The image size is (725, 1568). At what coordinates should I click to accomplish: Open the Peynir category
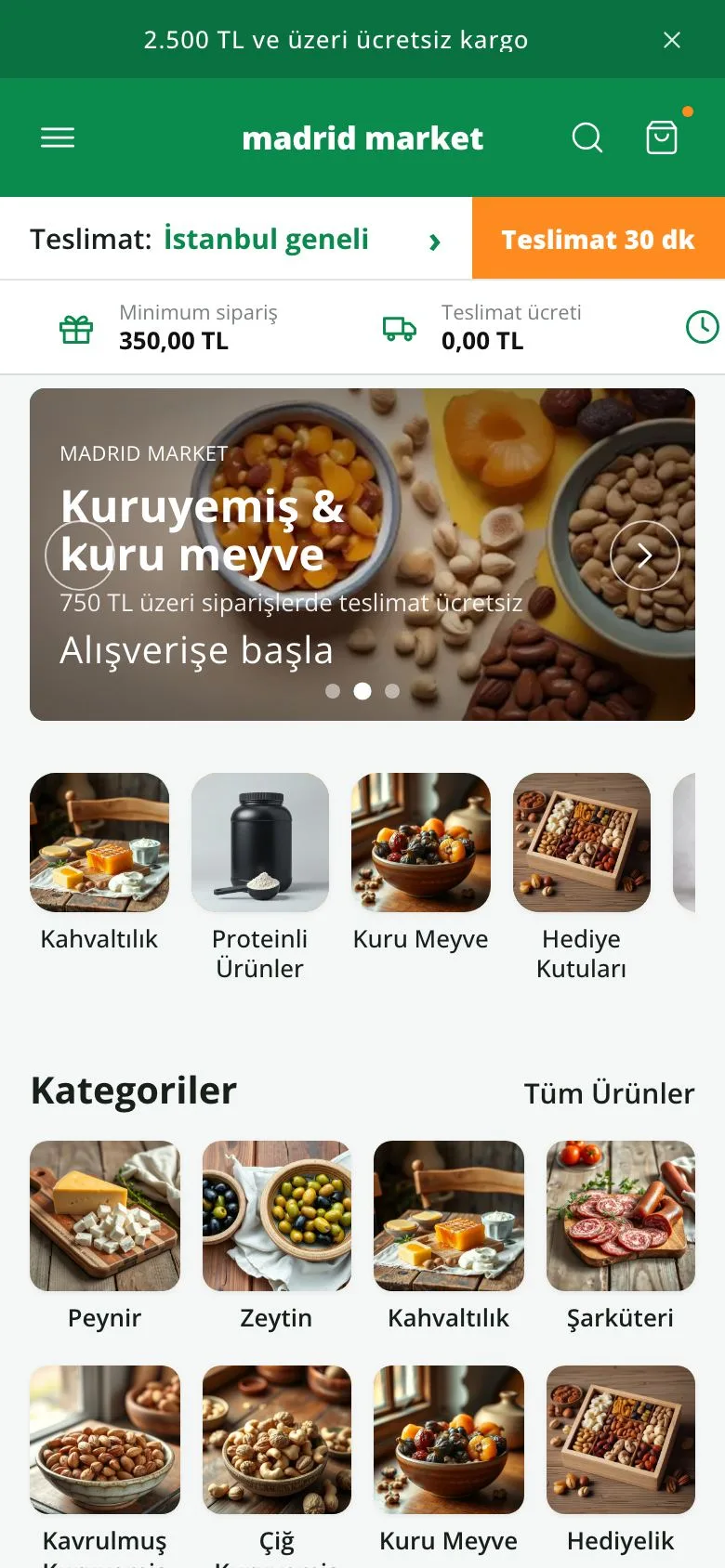(105, 1237)
